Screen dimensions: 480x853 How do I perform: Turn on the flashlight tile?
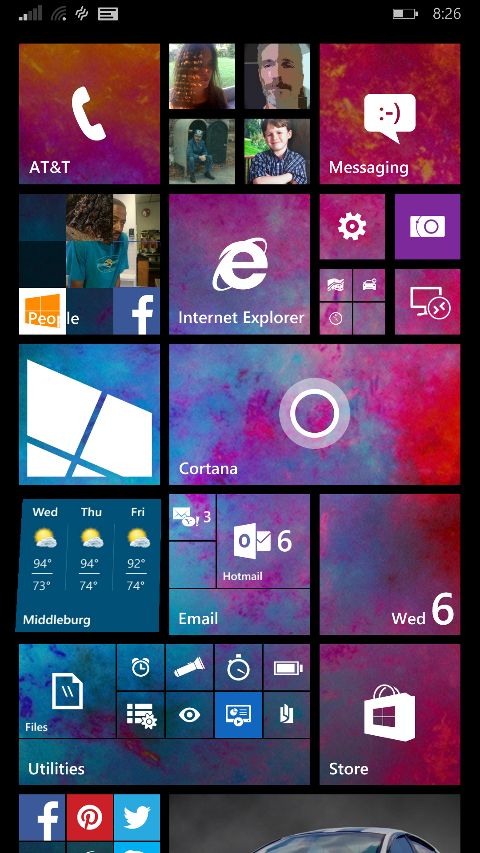189,667
